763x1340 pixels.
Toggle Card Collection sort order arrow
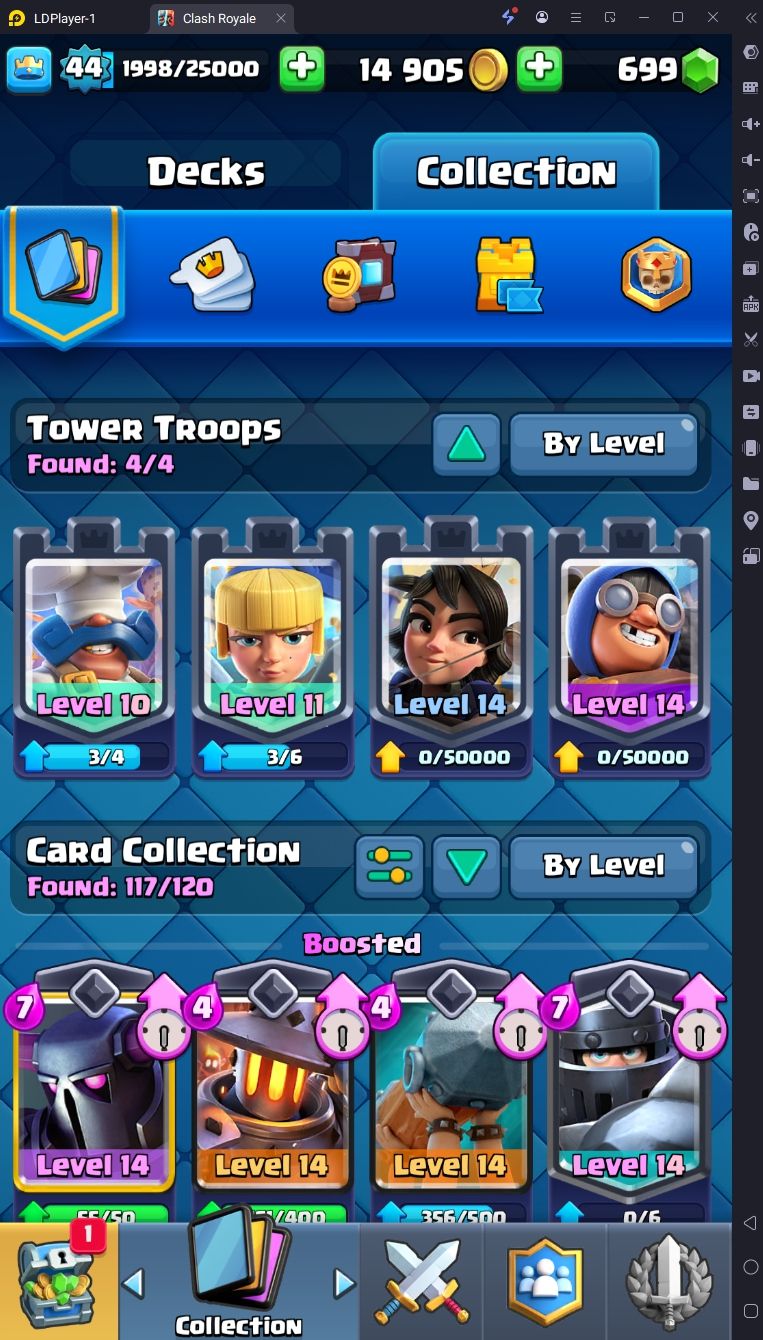[x=466, y=866]
